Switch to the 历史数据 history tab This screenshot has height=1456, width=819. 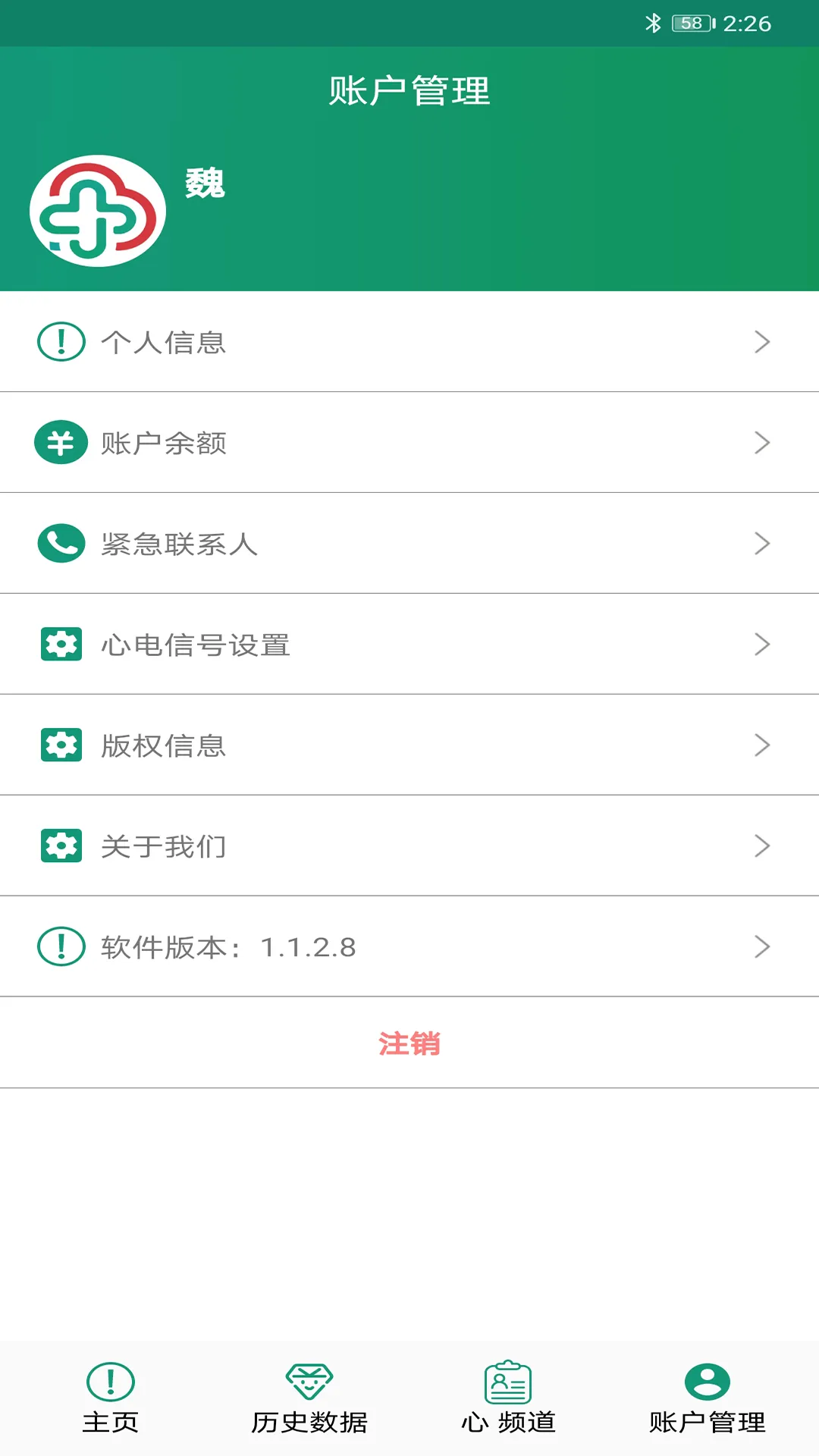(x=309, y=1398)
